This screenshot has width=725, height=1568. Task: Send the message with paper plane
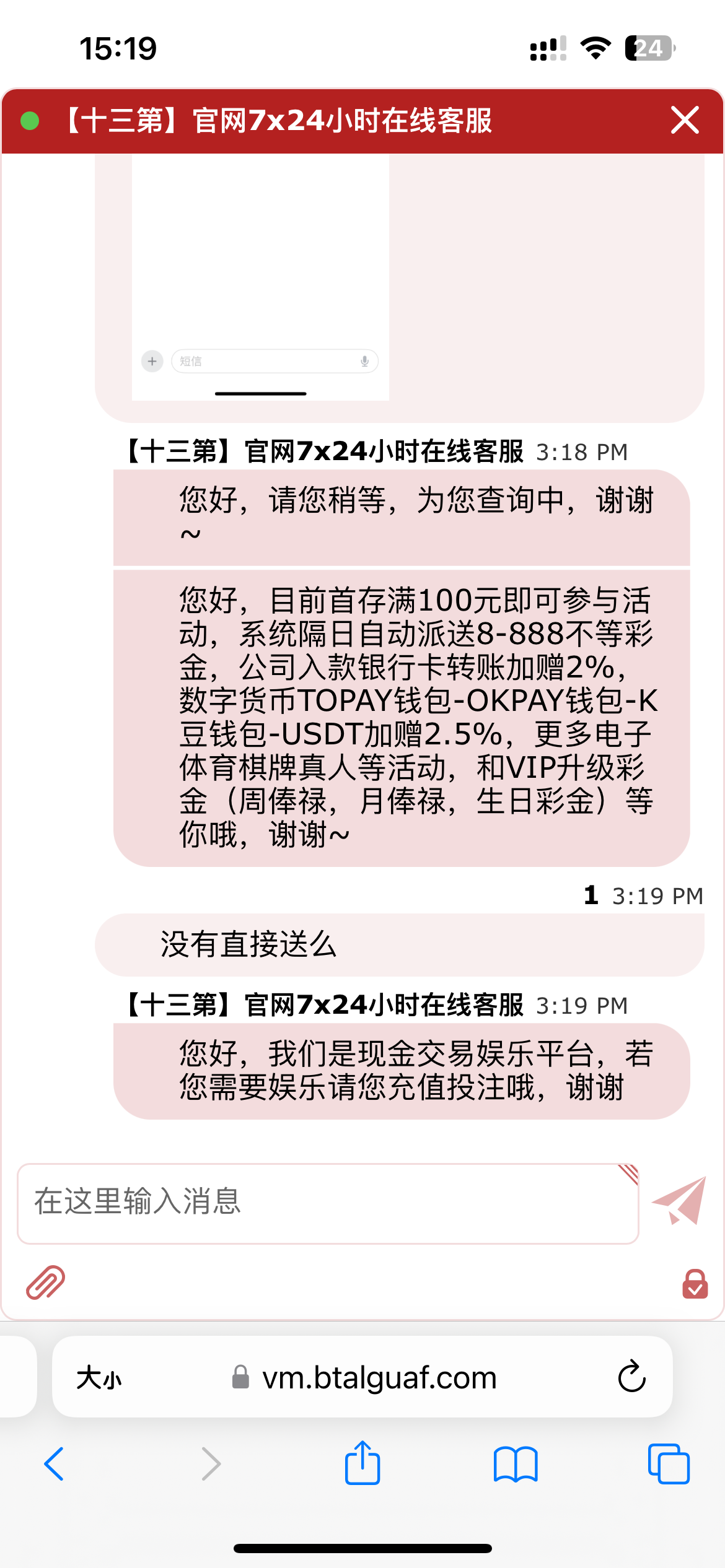tap(680, 1201)
